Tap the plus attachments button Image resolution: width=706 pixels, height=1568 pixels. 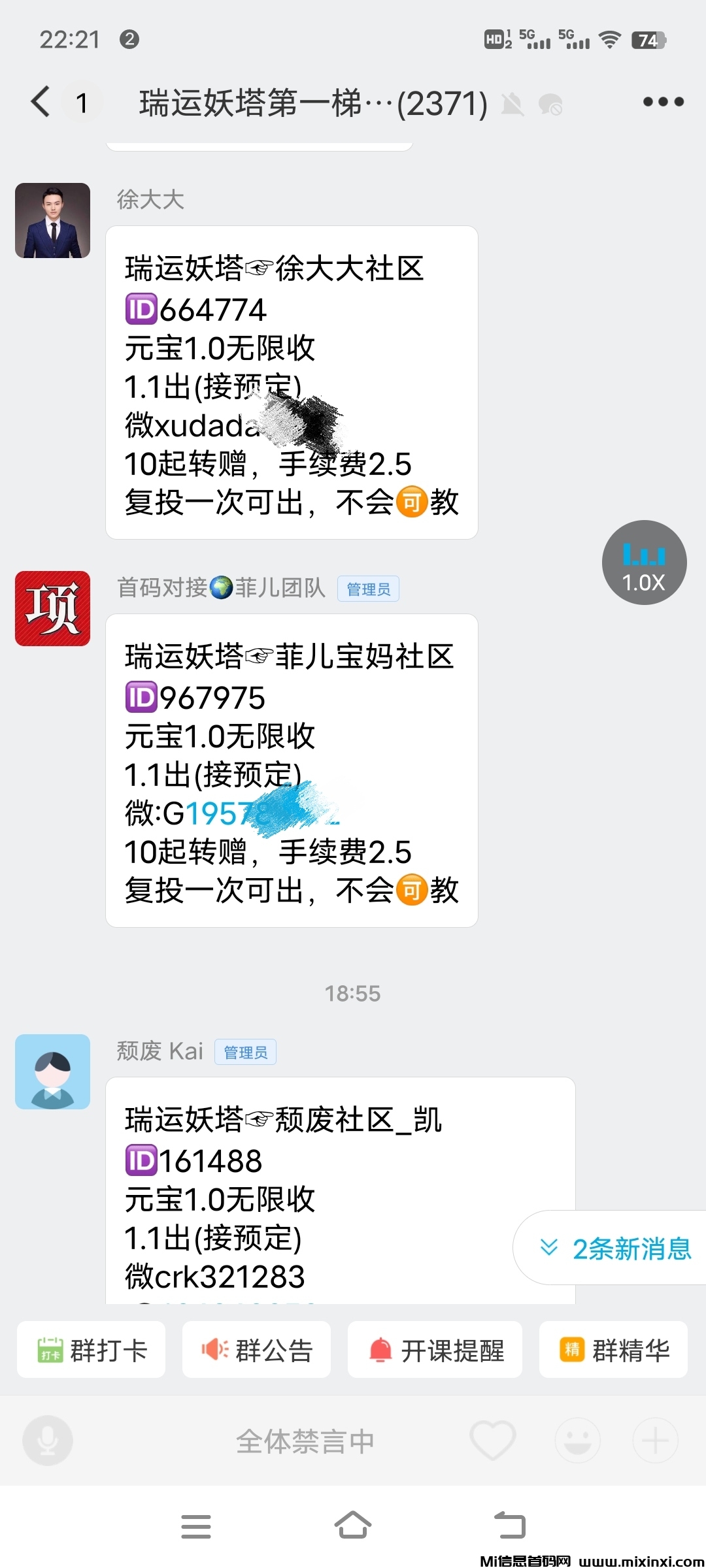[655, 1441]
